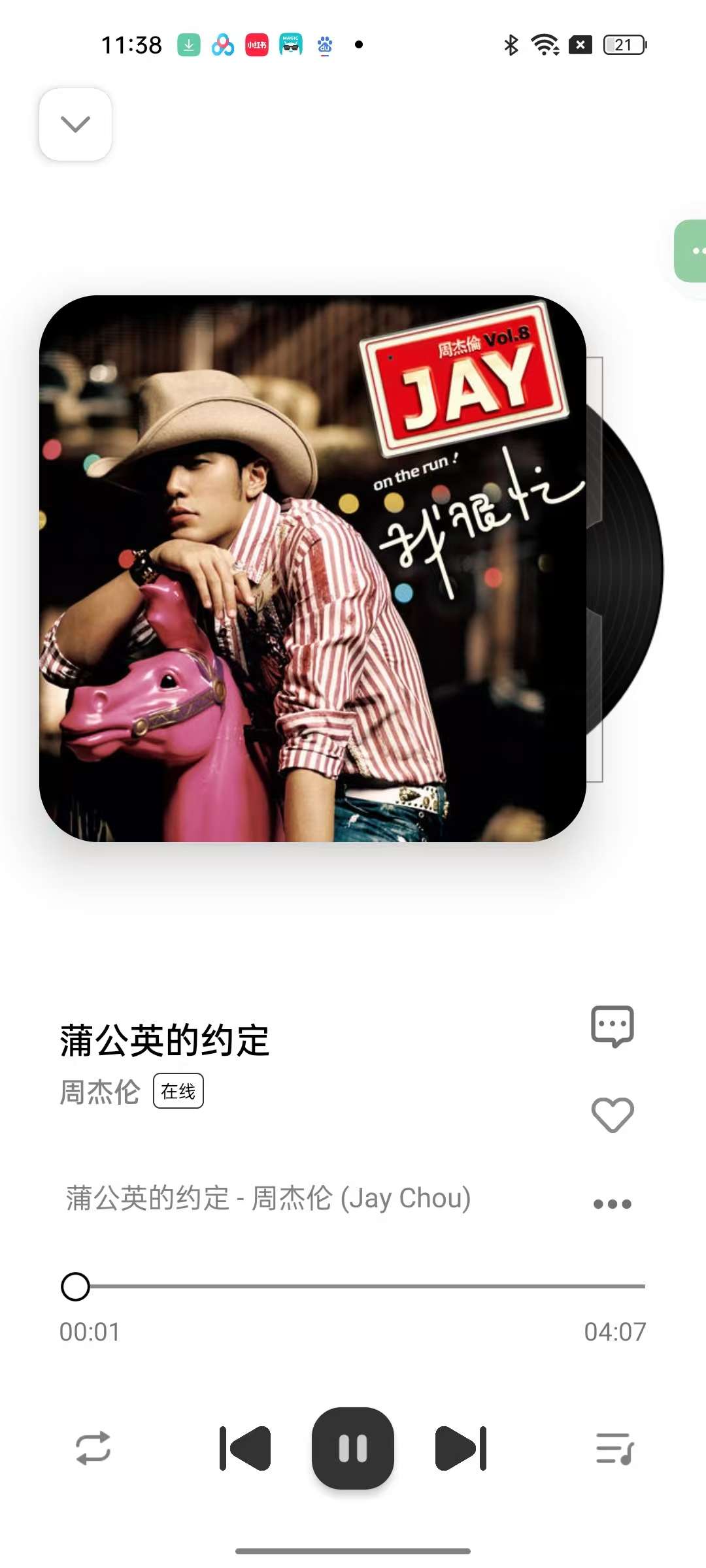Pause the current song
The image size is (706, 1568).
click(353, 1448)
